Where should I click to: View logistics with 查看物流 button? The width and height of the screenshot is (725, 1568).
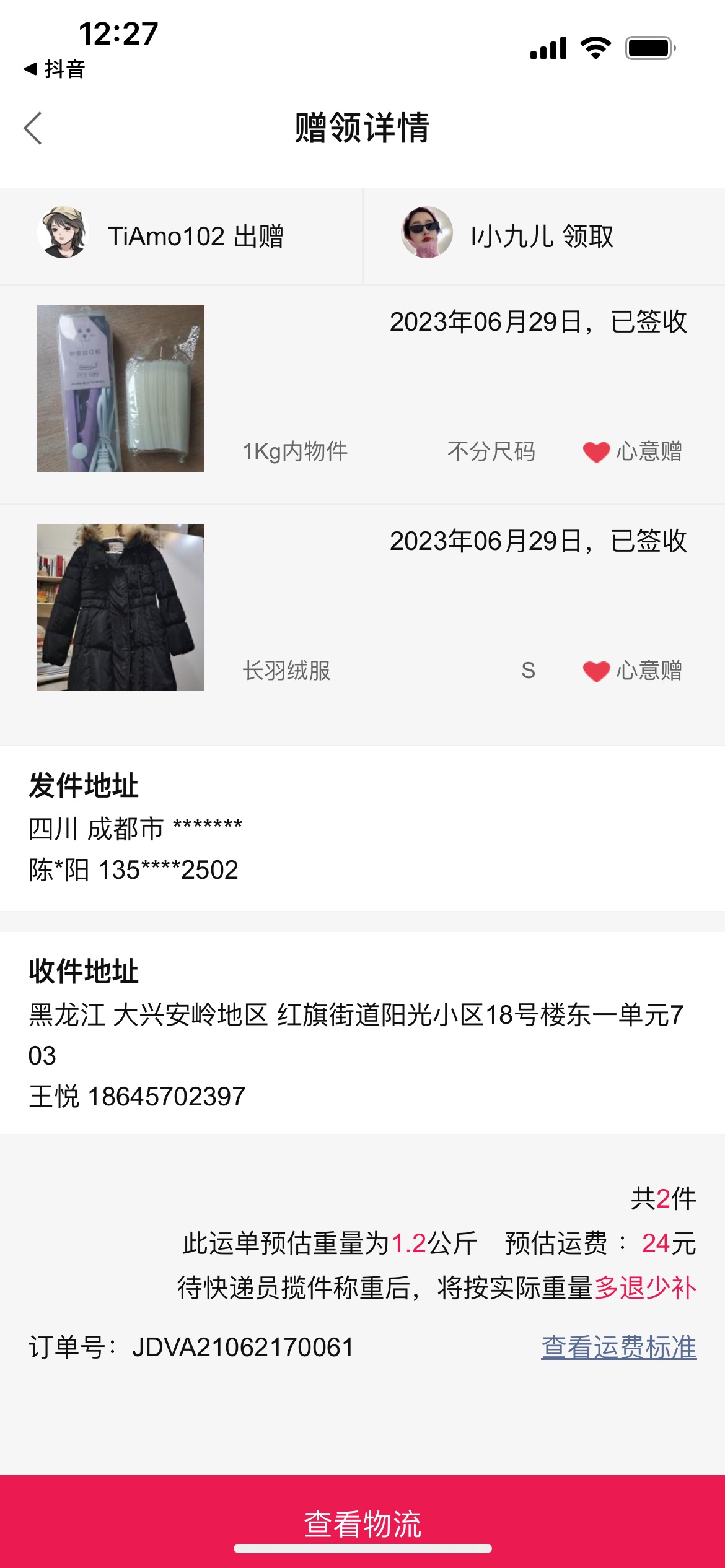point(362,1522)
